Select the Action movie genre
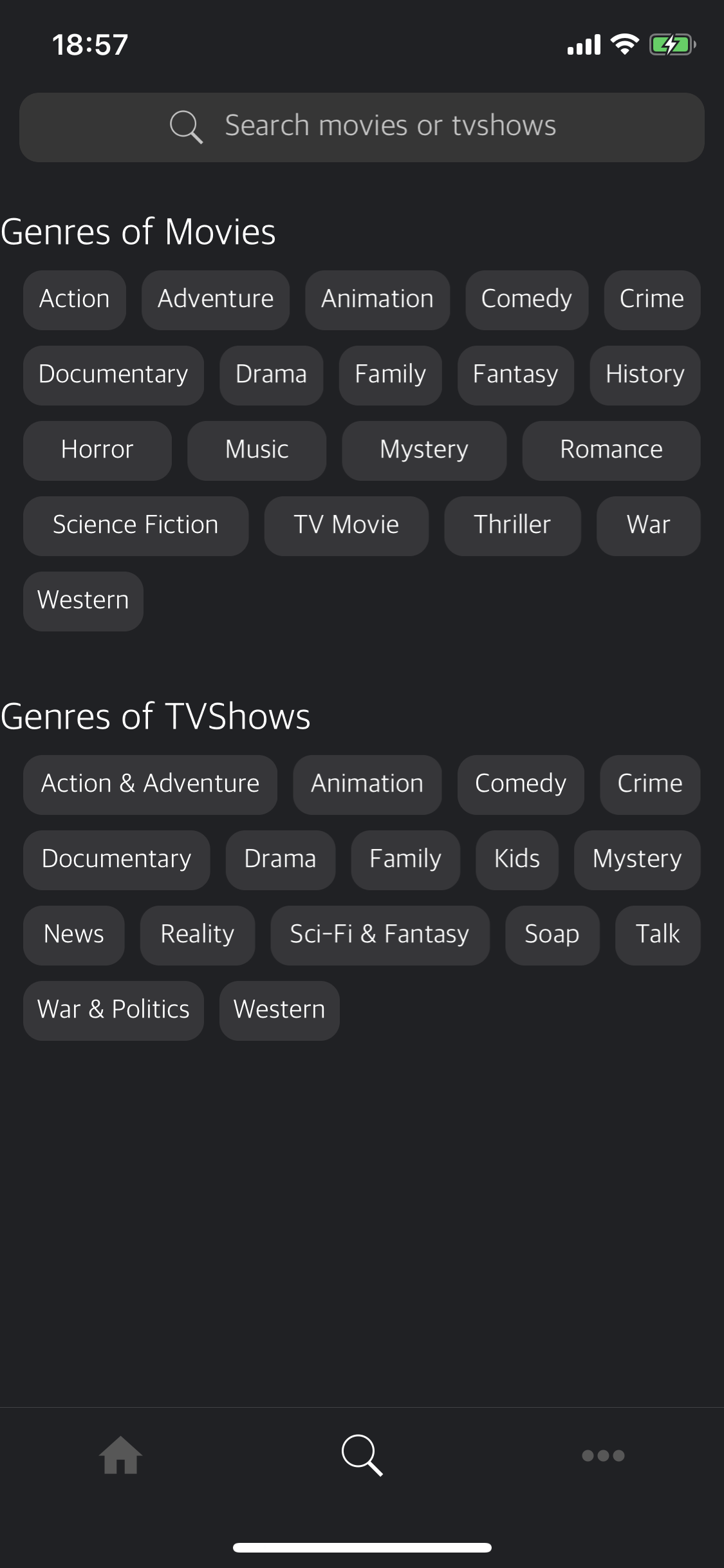 pyautogui.click(x=75, y=300)
